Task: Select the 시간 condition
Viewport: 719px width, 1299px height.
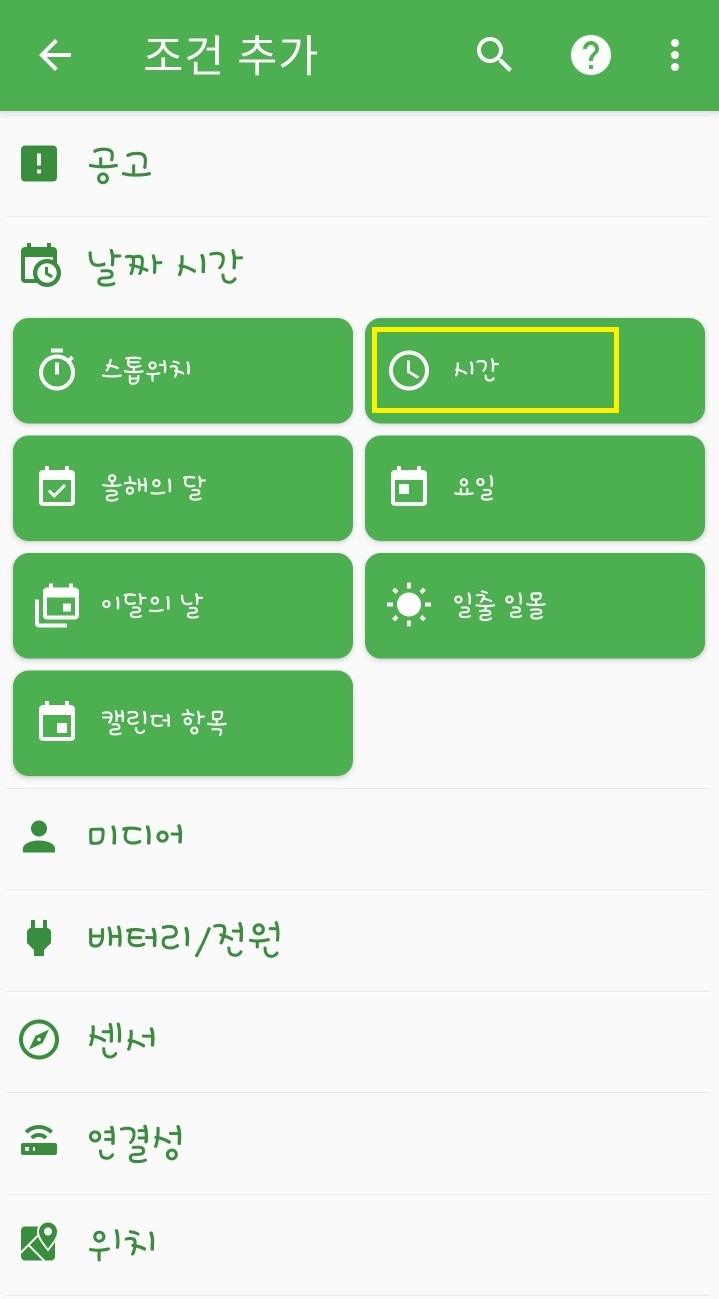Action: tap(534, 371)
